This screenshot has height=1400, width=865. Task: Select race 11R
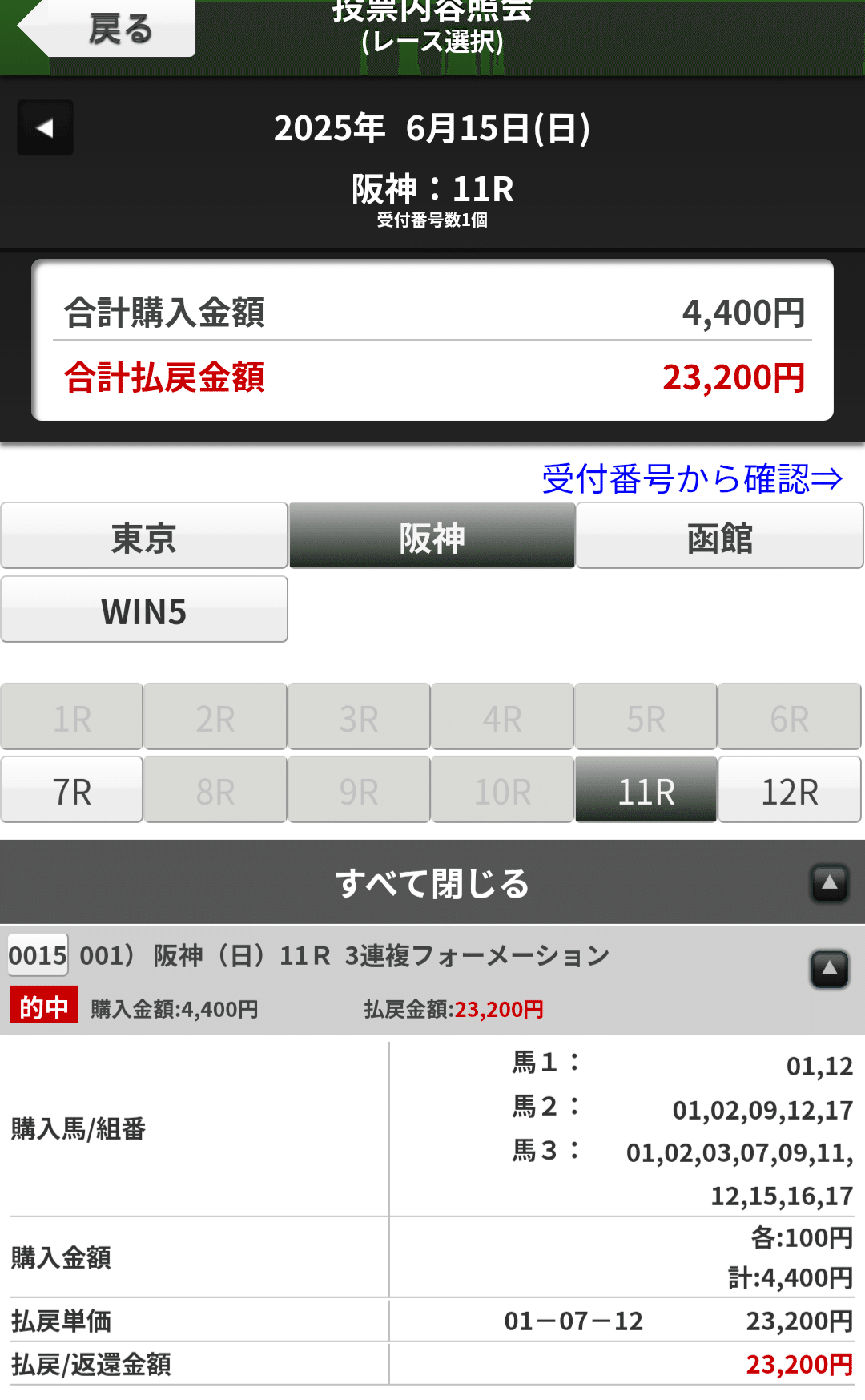point(646,790)
